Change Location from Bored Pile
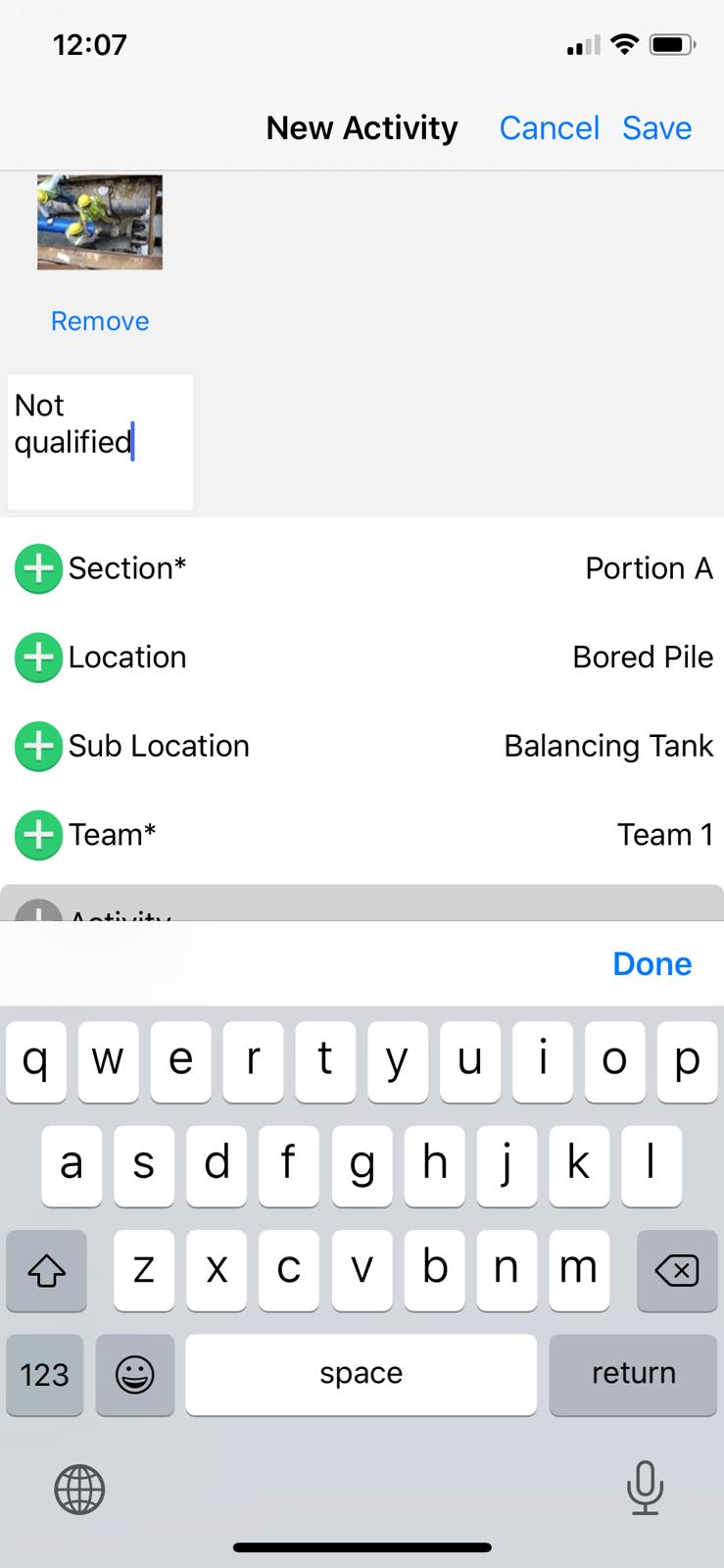 362,658
